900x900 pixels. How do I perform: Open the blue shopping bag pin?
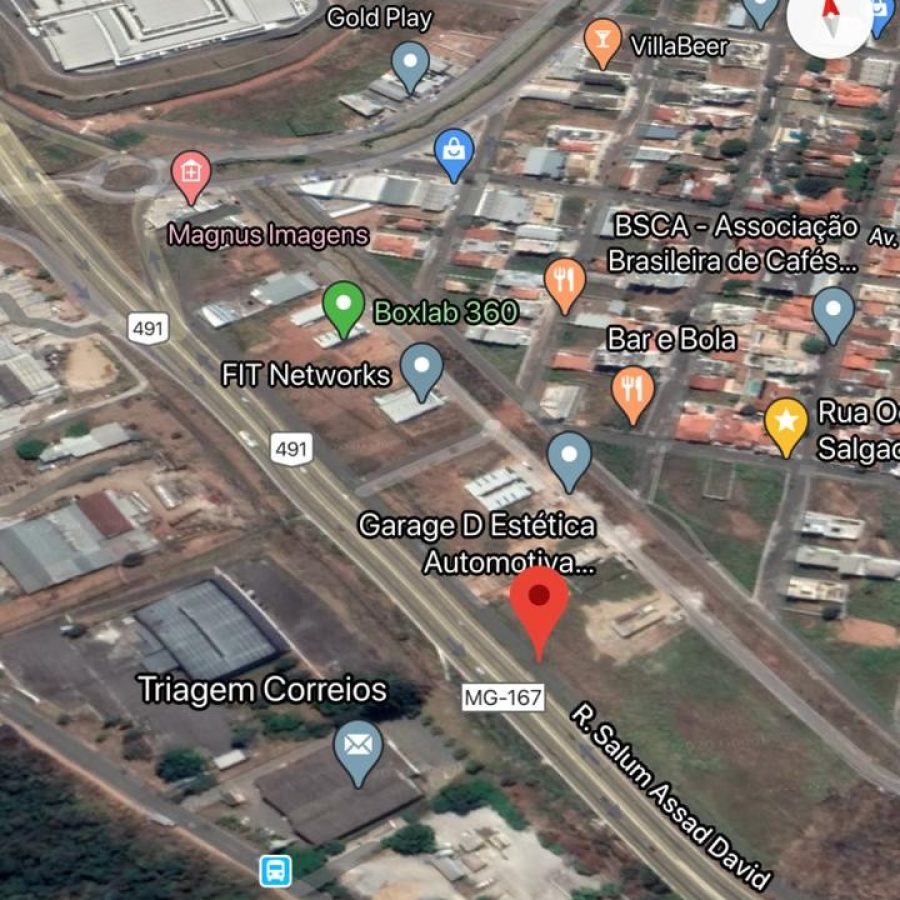pyautogui.click(x=454, y=152)
